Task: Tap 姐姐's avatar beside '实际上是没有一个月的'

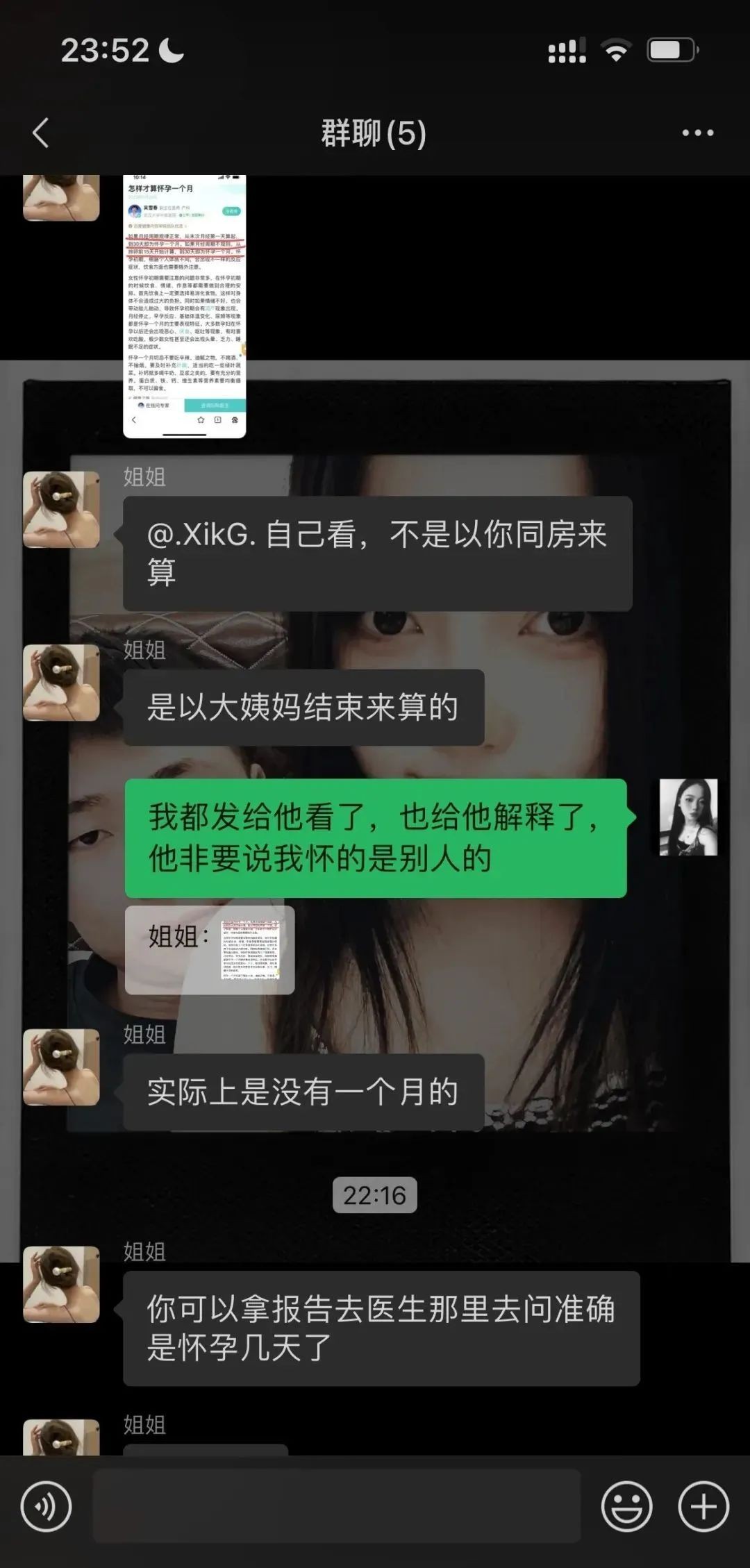Action: tap(61, 1067)
